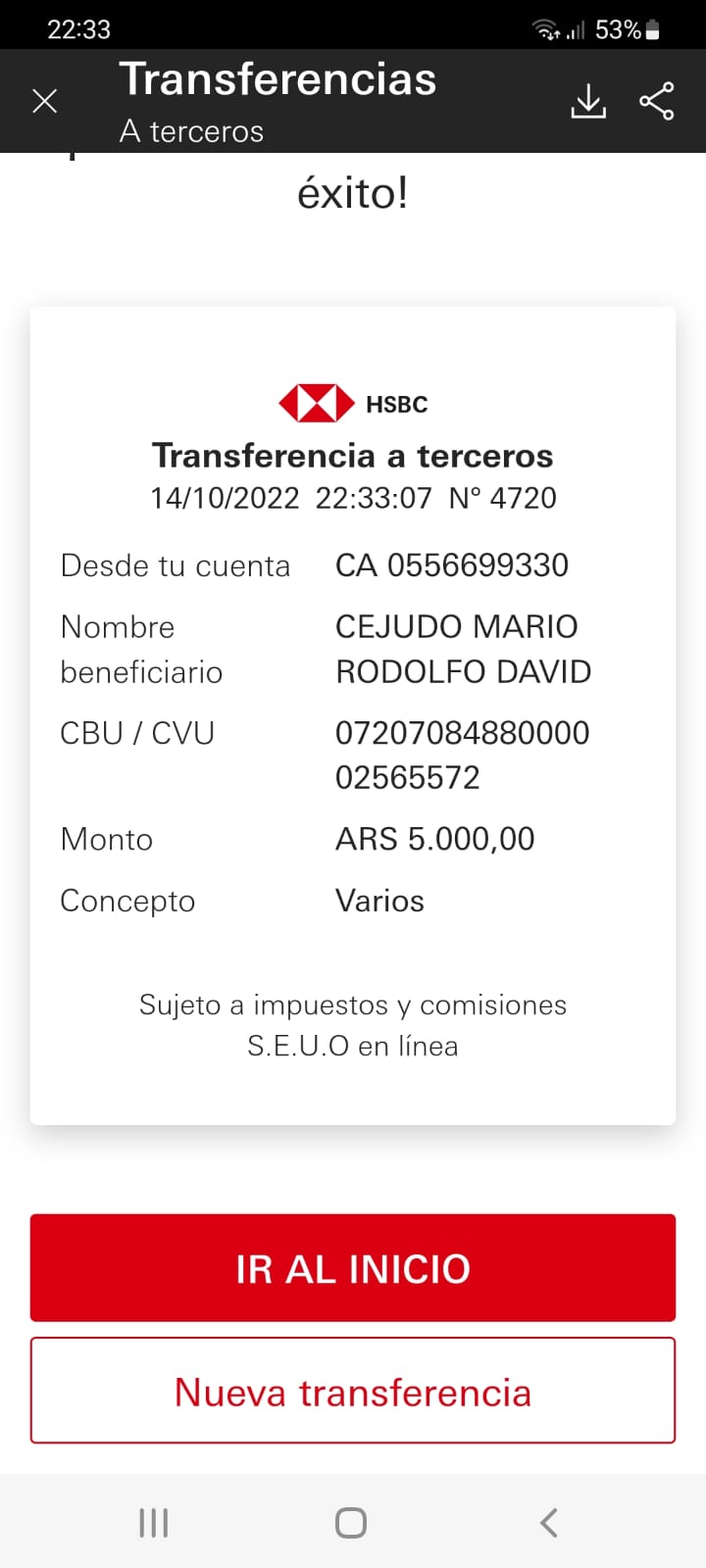Screen dimensions: 706x1568
Task: Go to the phone's home screen
Action: (x=351, y=1523)
